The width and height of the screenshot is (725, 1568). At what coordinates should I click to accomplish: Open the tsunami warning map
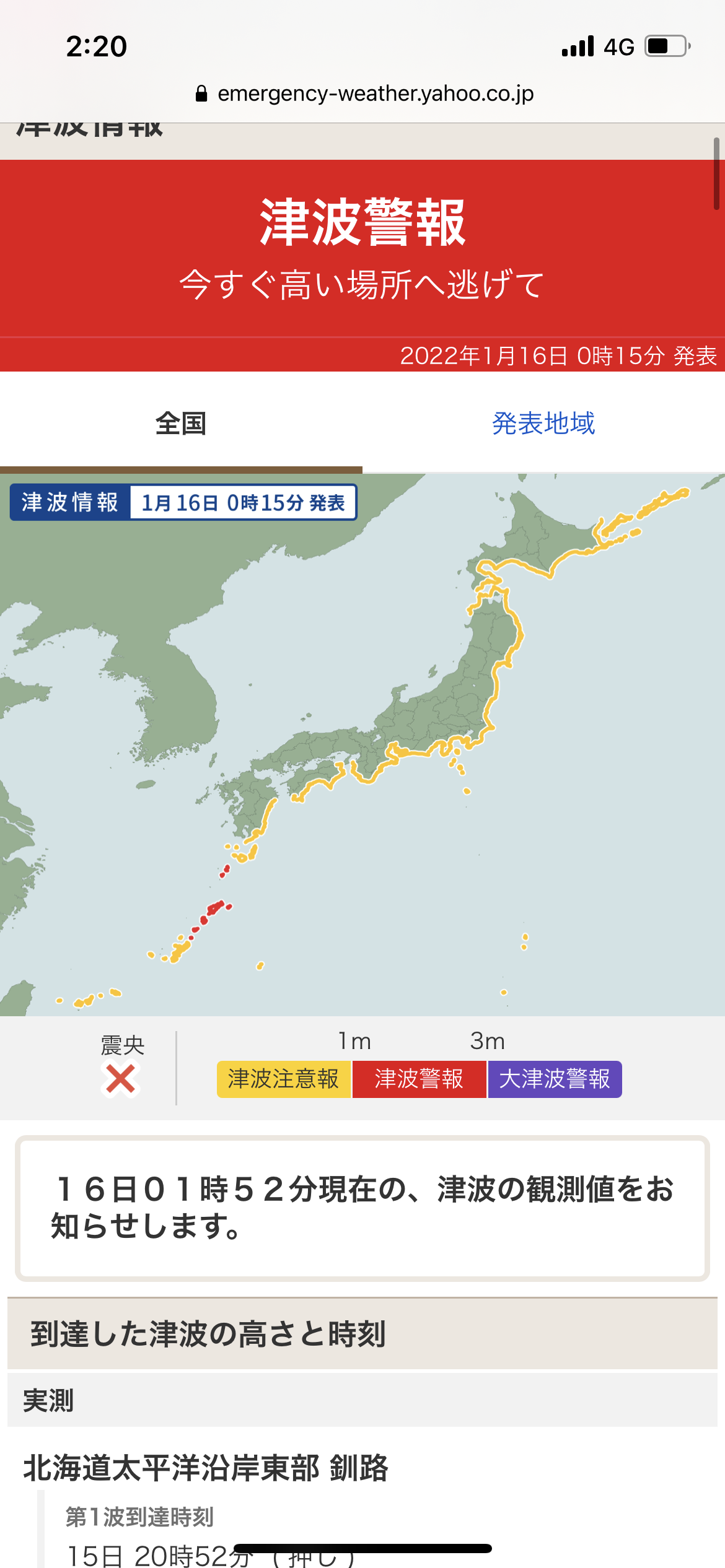click(x=362, y=743)
